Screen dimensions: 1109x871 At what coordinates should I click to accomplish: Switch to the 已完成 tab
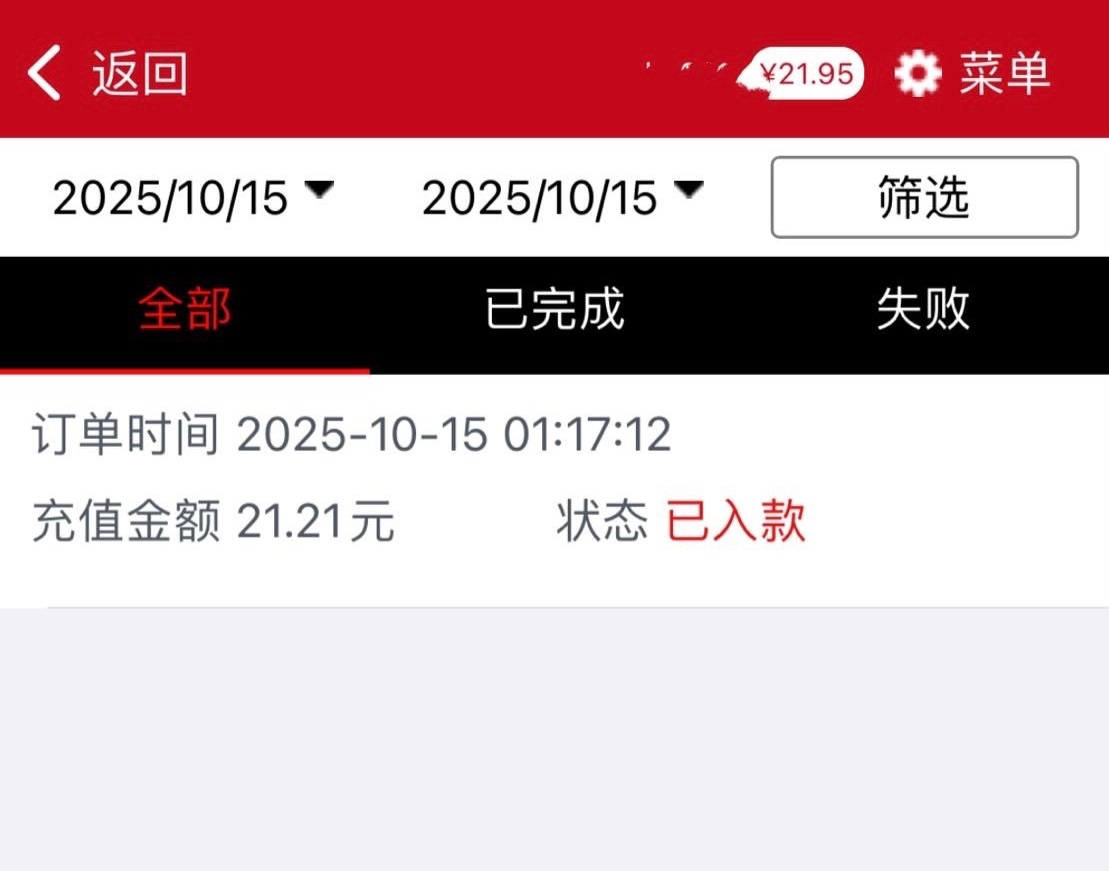[554, 311]
